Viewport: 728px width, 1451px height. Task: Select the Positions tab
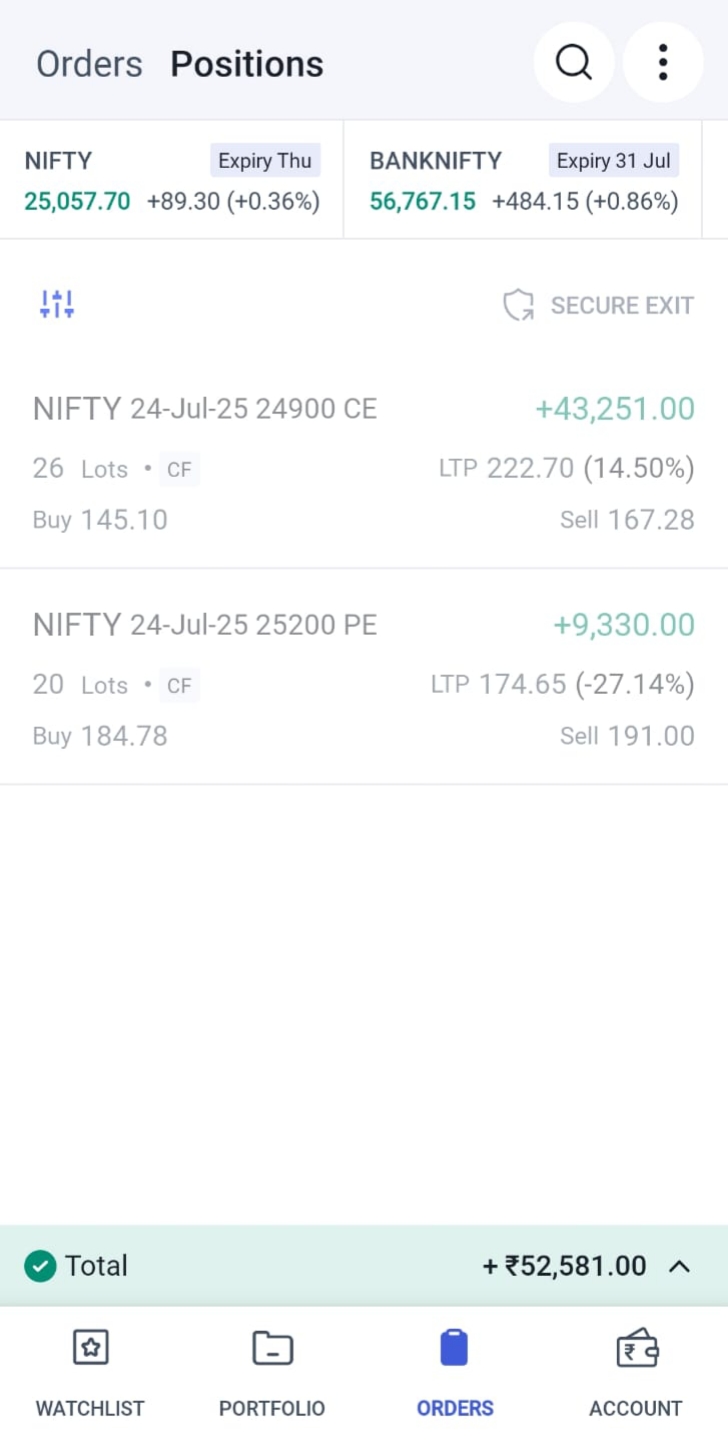[x=246, y=64]
